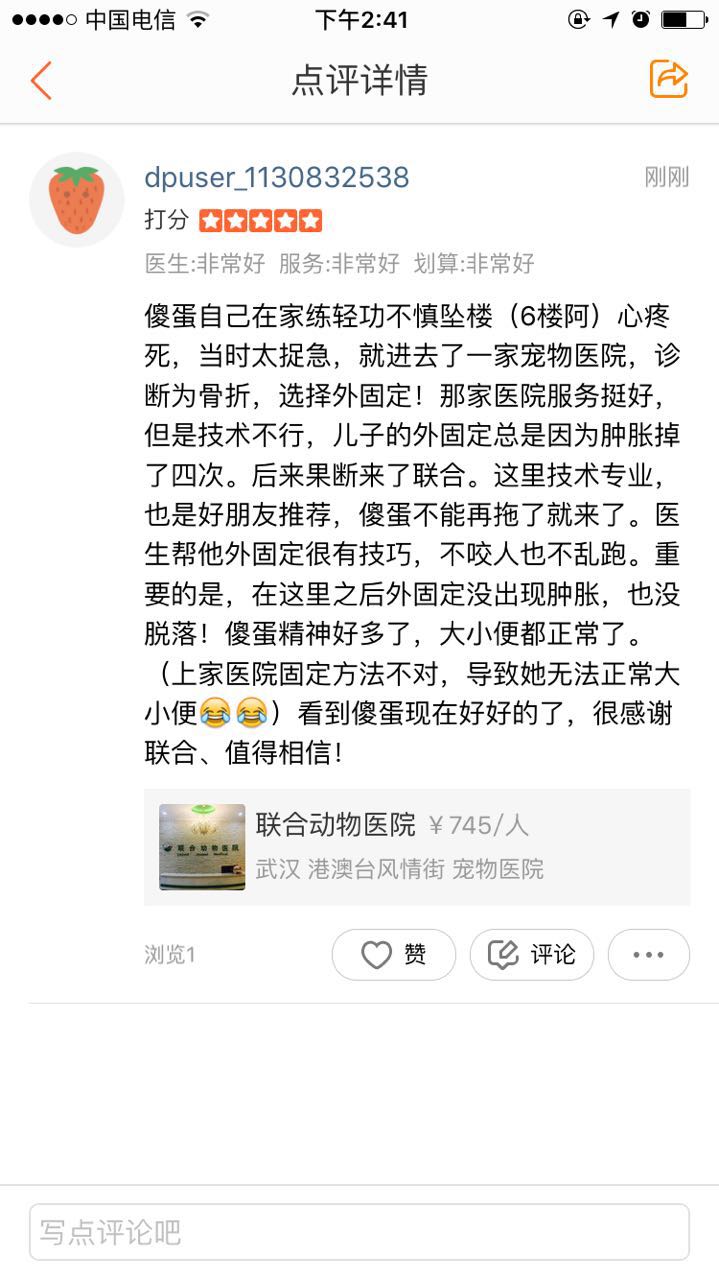Focus the 写点评论吧 comment field
This screenshot has height=1280, width=719.
point(359,1232)
